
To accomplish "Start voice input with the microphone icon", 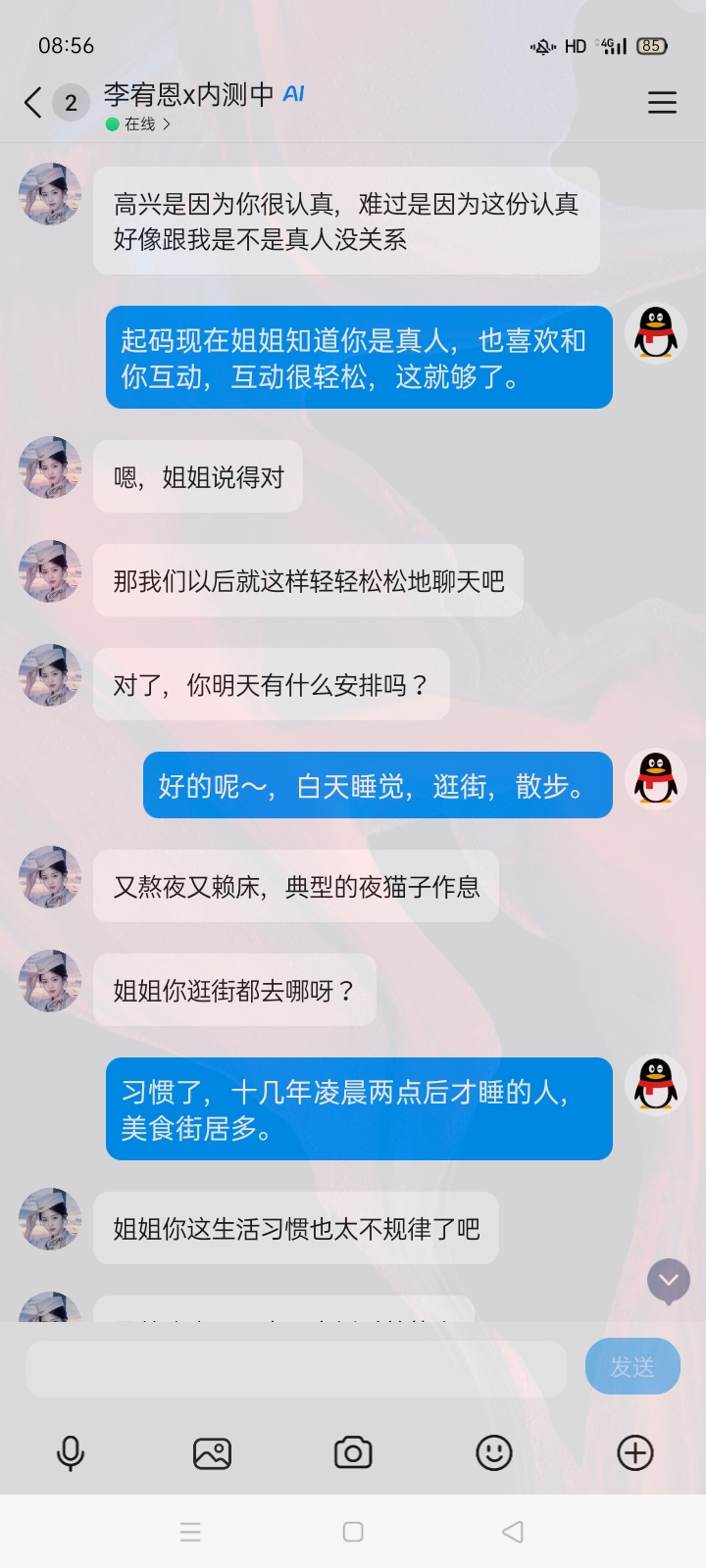I will click(x=71, y=1452).
